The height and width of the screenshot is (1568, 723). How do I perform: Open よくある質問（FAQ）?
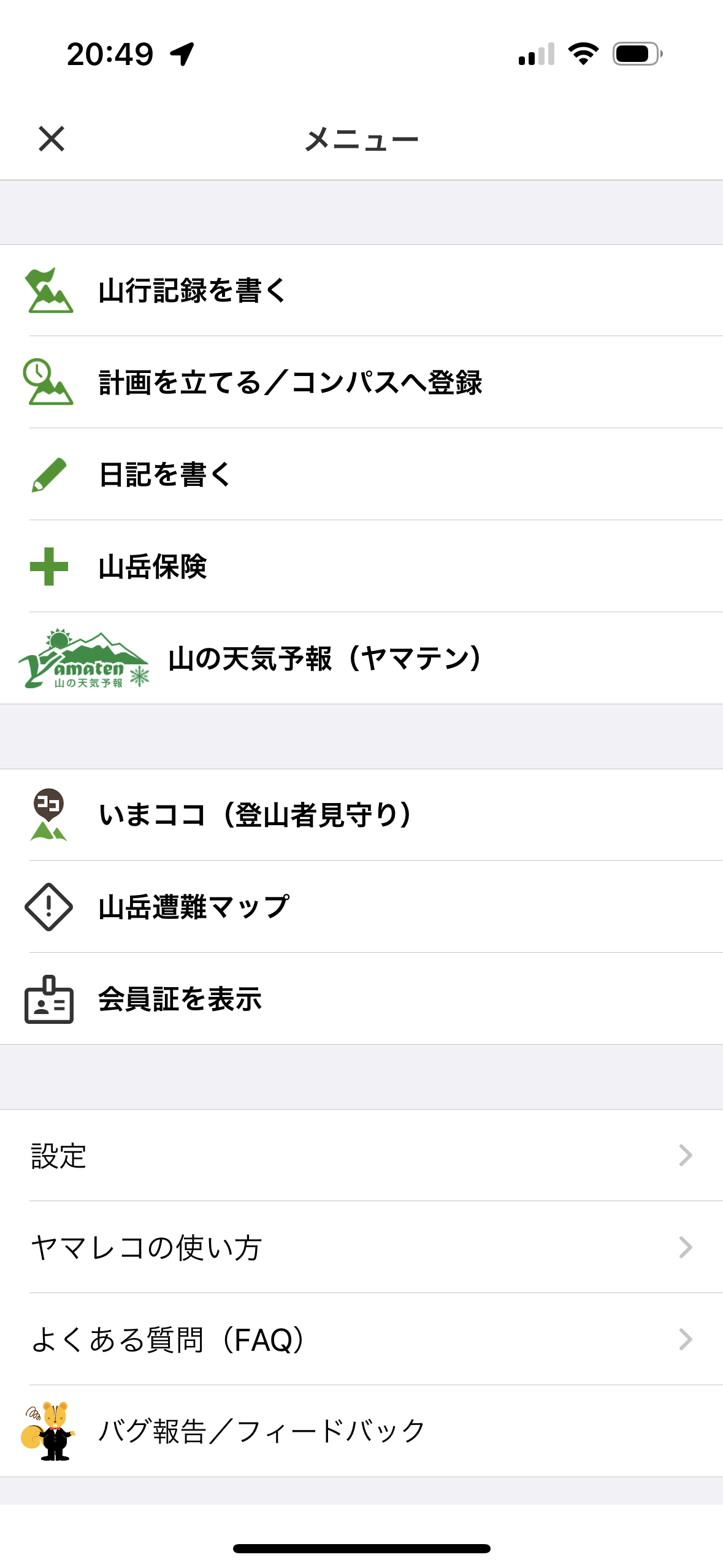362,1339
